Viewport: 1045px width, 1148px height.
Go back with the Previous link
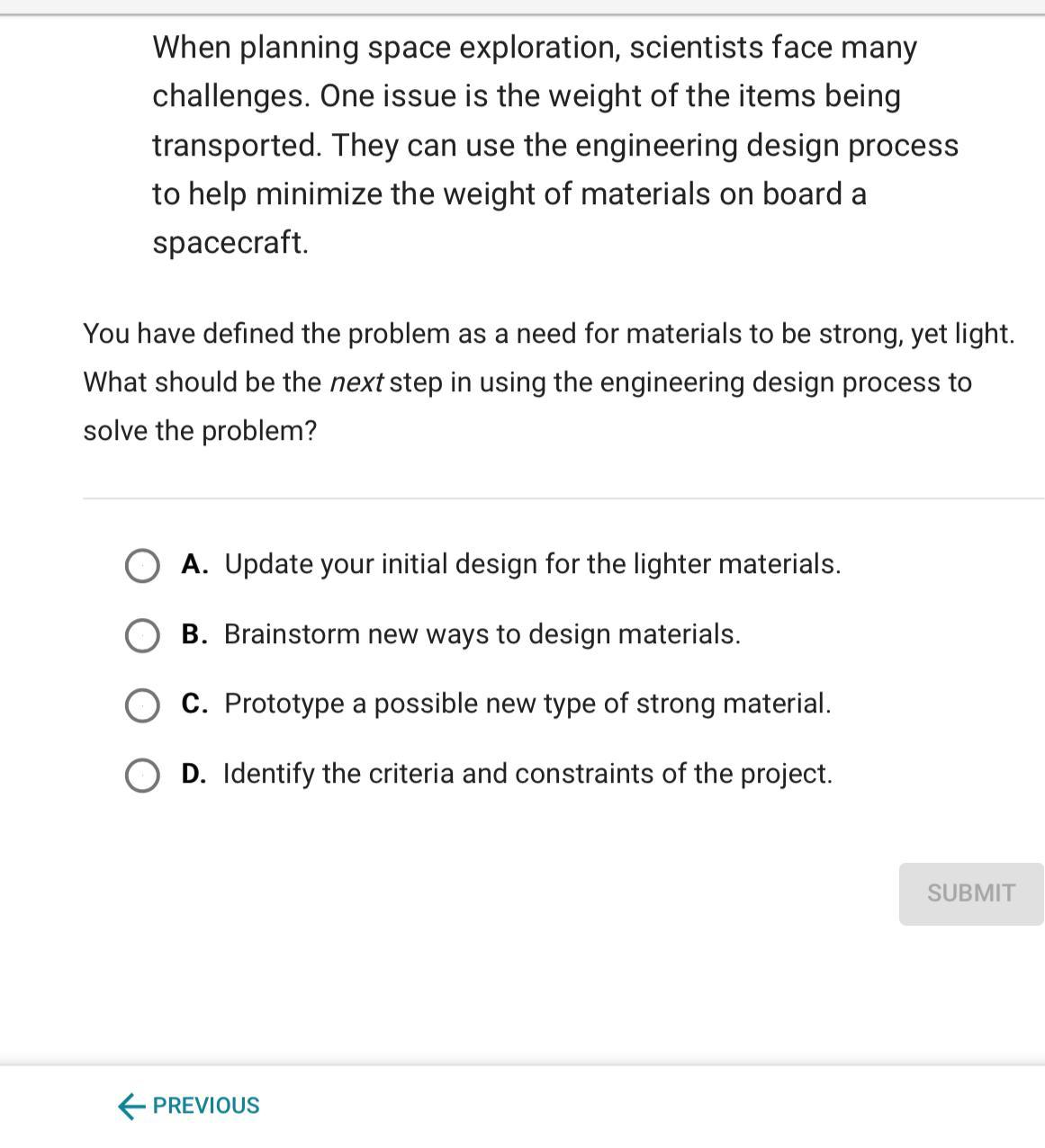[x=189, y=1106]
